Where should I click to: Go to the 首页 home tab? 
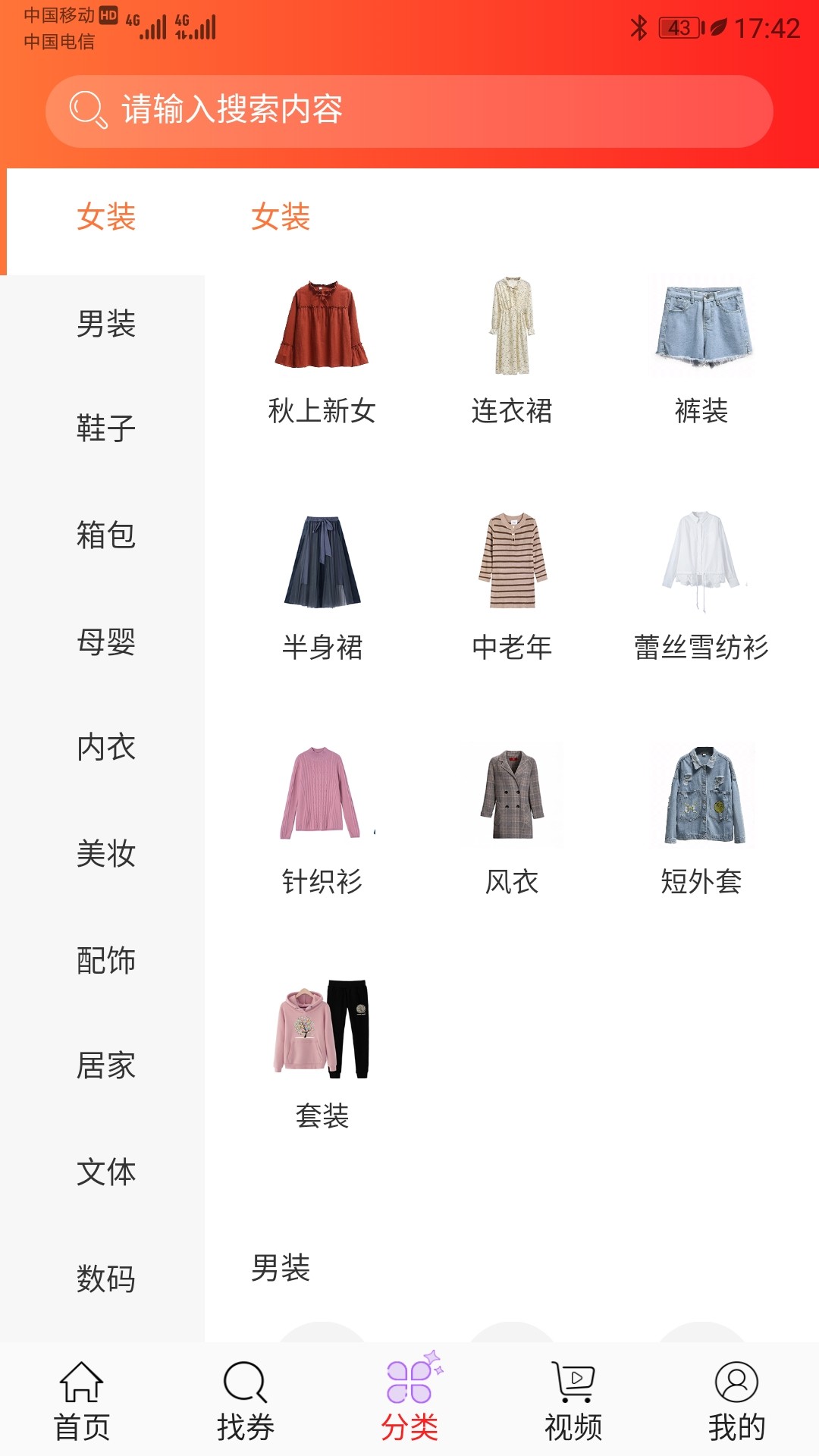82,1401
